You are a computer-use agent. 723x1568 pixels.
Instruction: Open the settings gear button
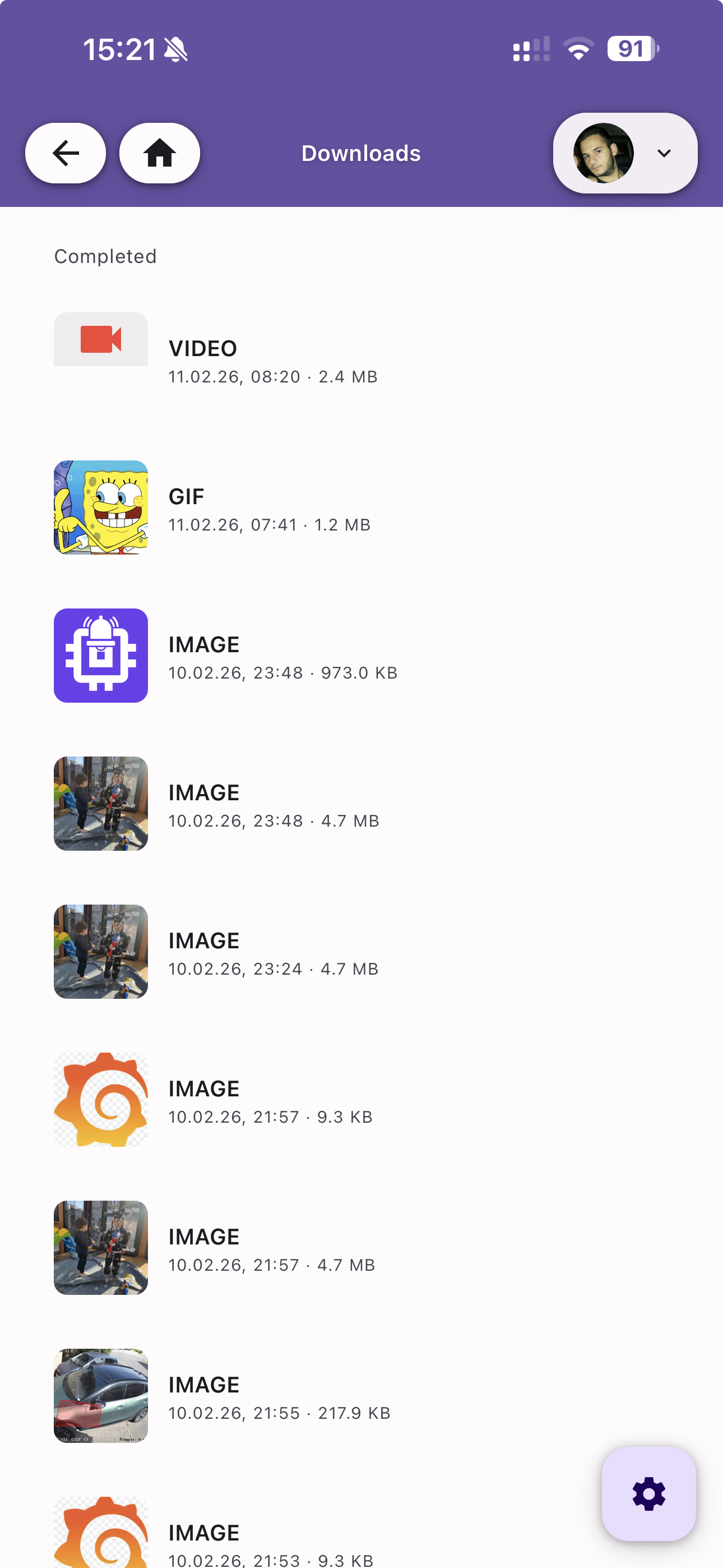648,1493
